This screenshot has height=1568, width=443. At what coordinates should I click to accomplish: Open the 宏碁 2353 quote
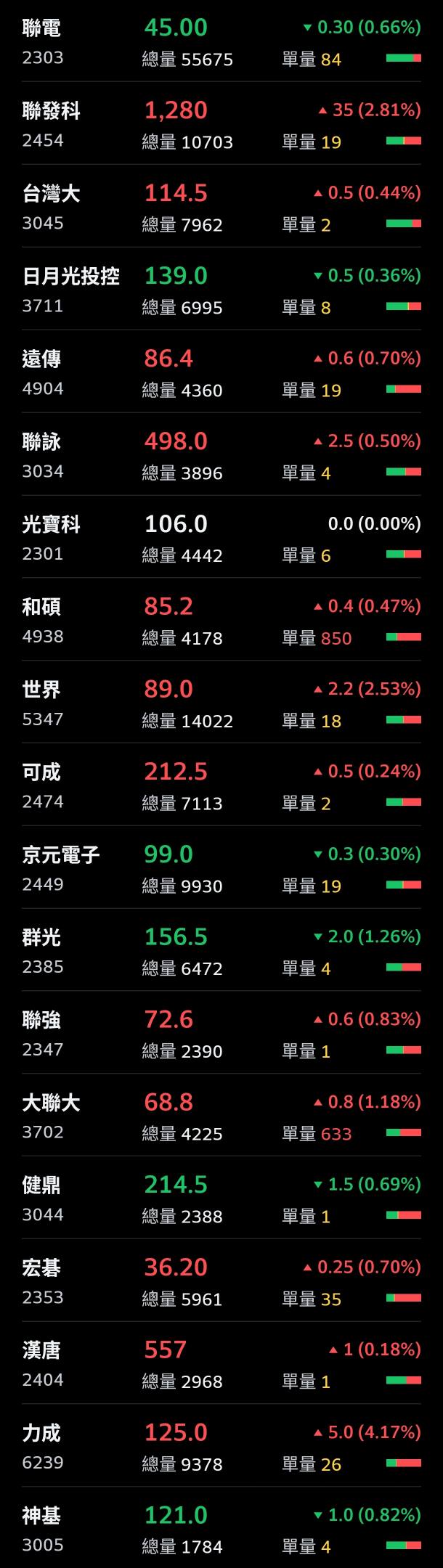pos(221,1283)
